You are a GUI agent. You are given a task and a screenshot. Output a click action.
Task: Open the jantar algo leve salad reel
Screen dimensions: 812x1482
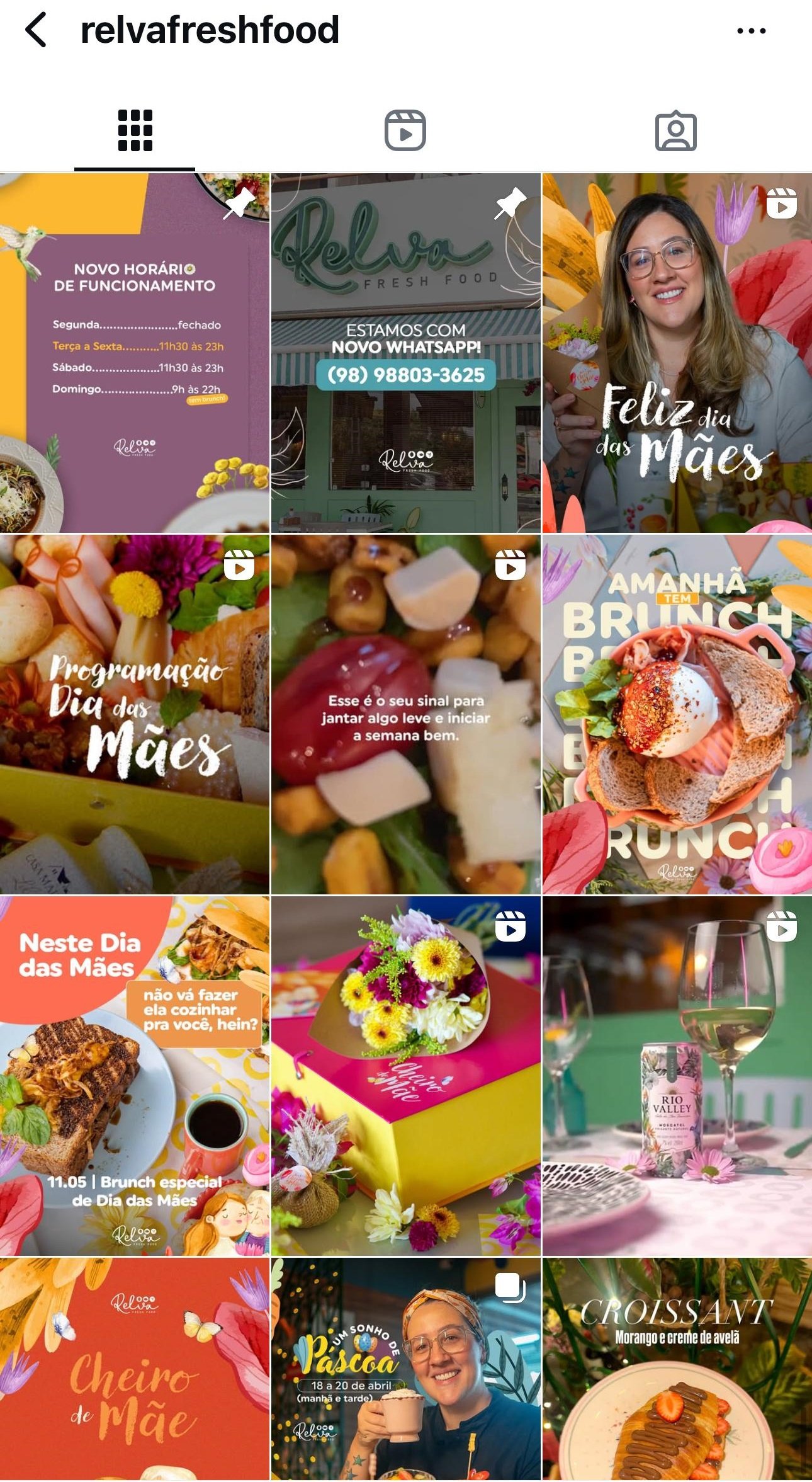(405, 714)
